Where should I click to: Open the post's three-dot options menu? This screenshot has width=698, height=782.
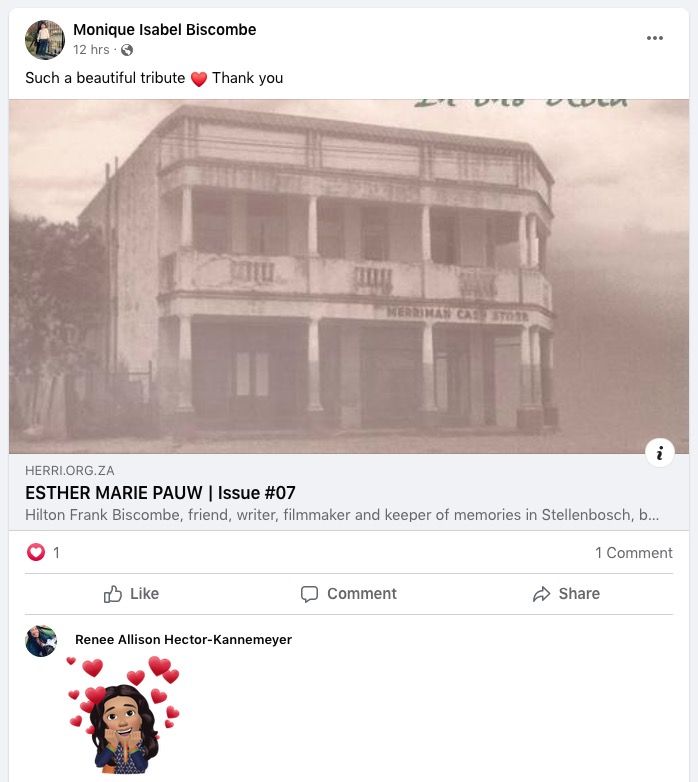655,38
